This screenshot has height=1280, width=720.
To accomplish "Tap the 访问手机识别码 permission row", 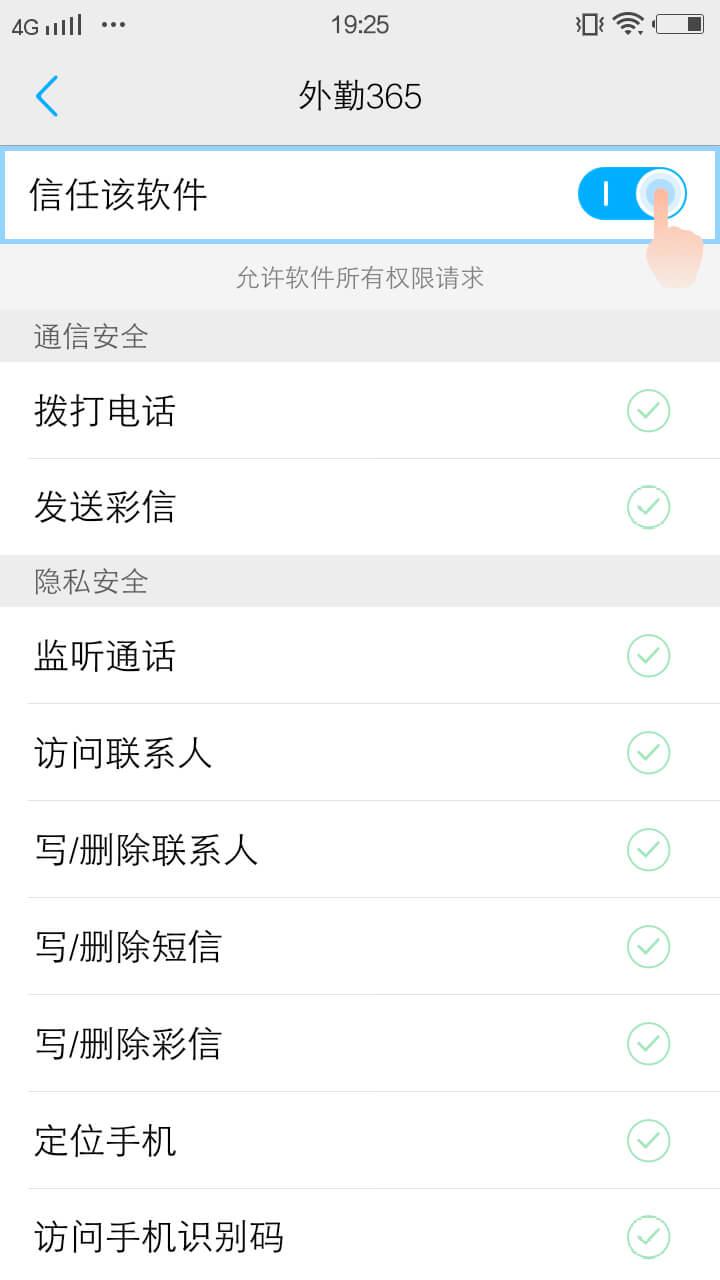I will (360, 1236).
